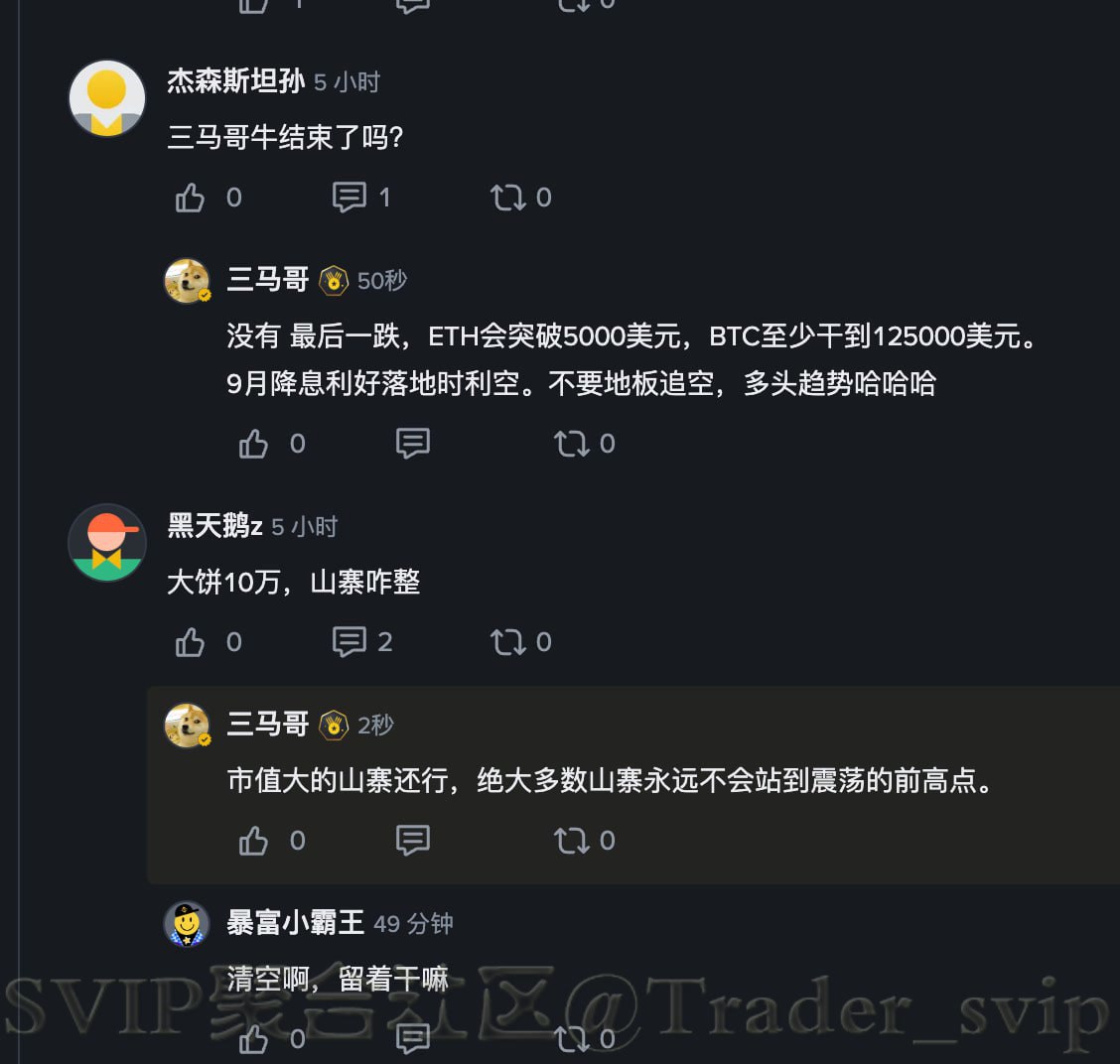Repost 黑天鹅z's comment
The height and width of the screenshot is (1064, 1120).
click(507, 642)
